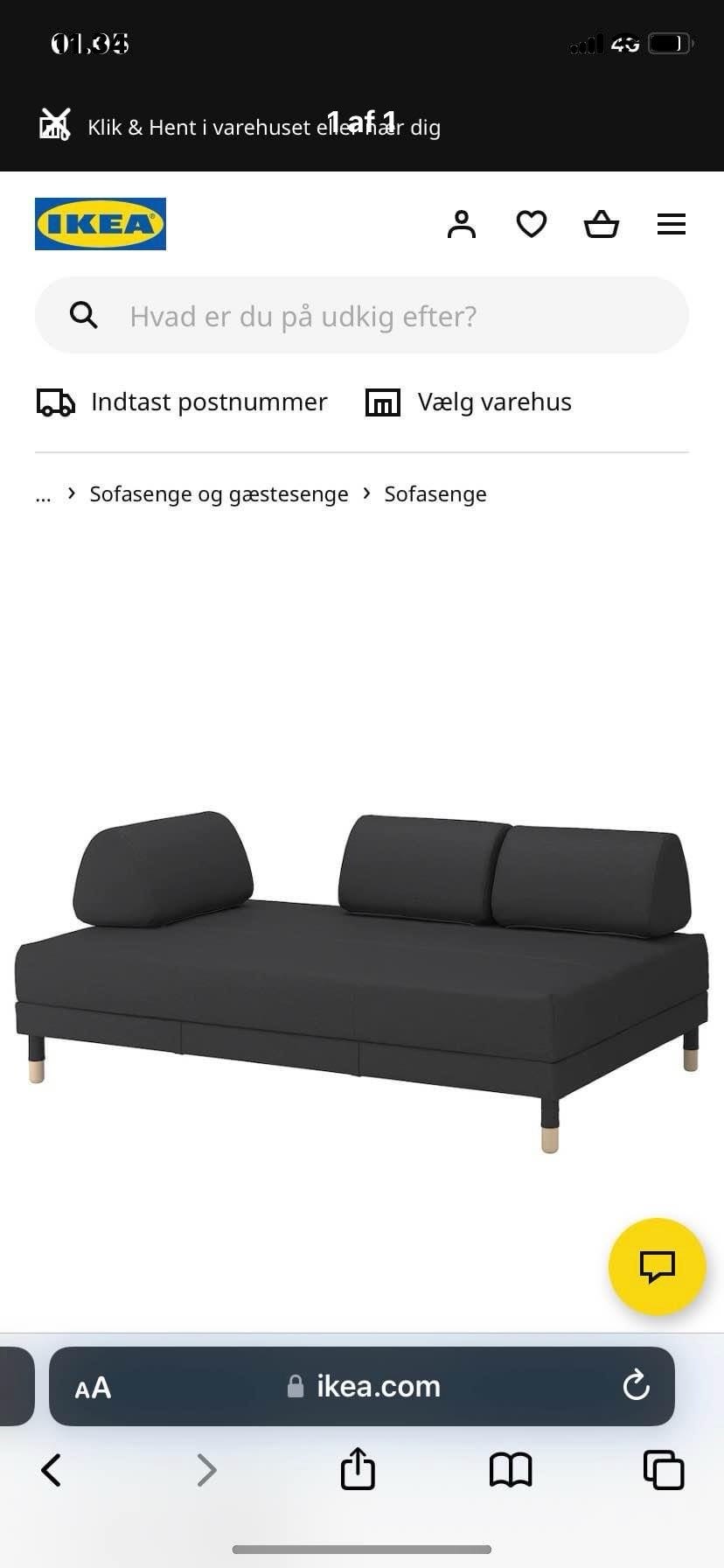The height and width of the screenshot is (1568, 724).
Task: Show open tabs in Safari
Action: point(664,1469)
